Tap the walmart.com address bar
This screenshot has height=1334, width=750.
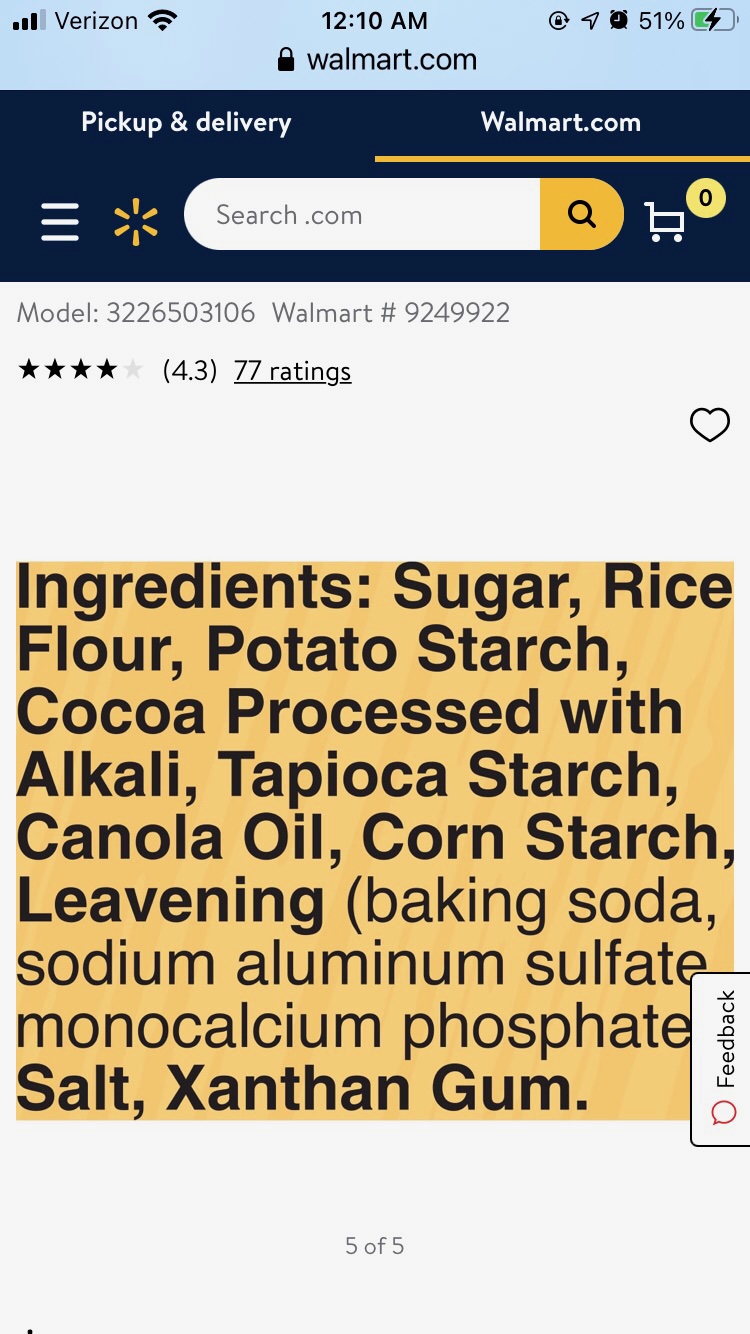click(x=376, y=60)
